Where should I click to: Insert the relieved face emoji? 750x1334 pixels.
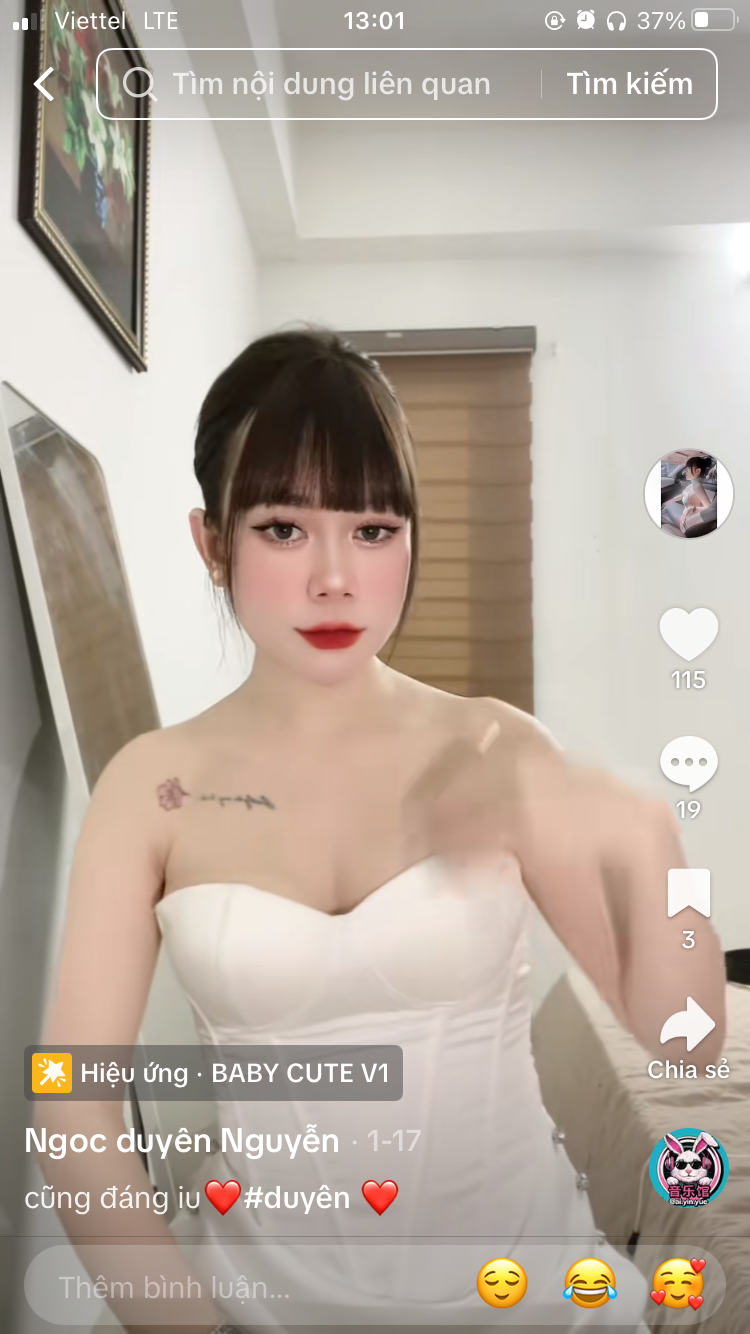[x=502, y=1284]
